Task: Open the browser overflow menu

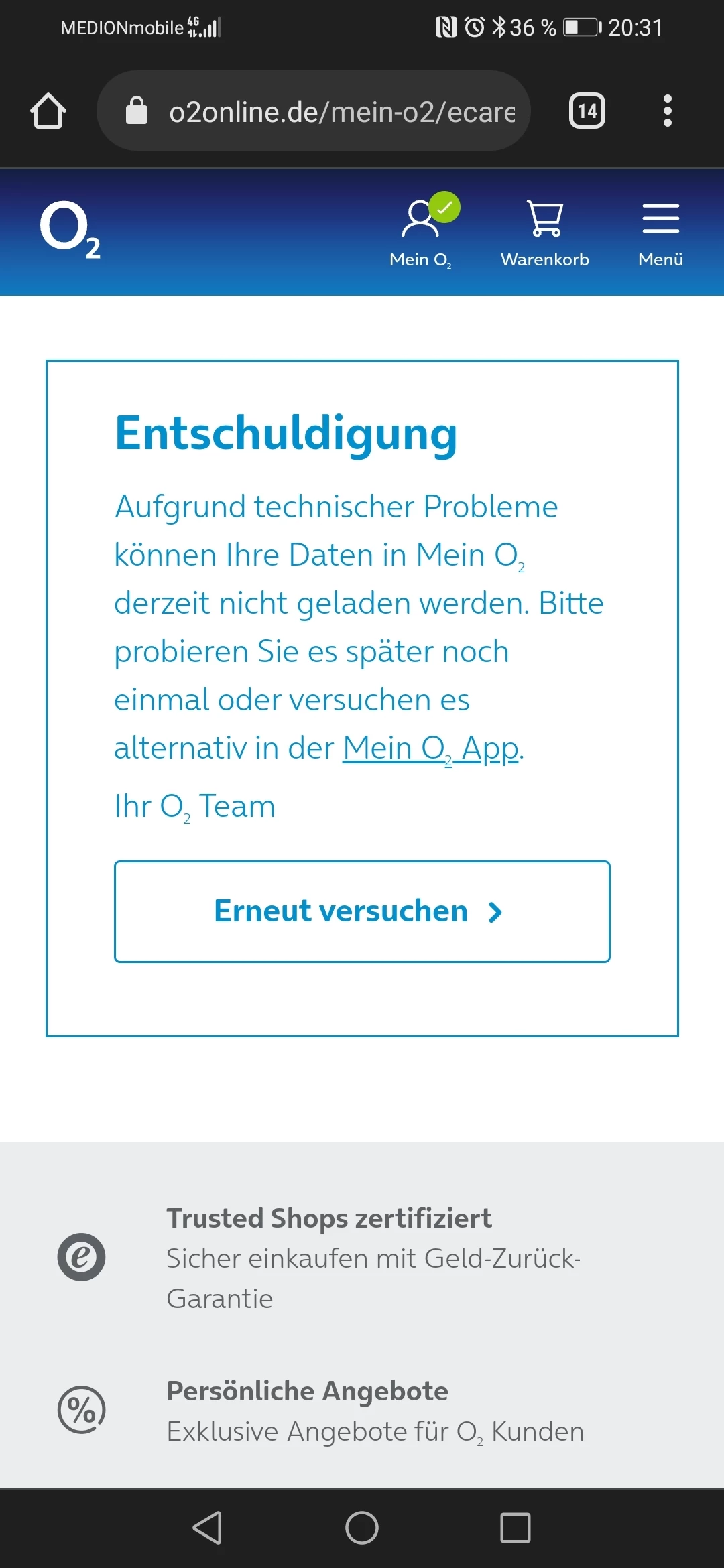Action: point(667,111)
